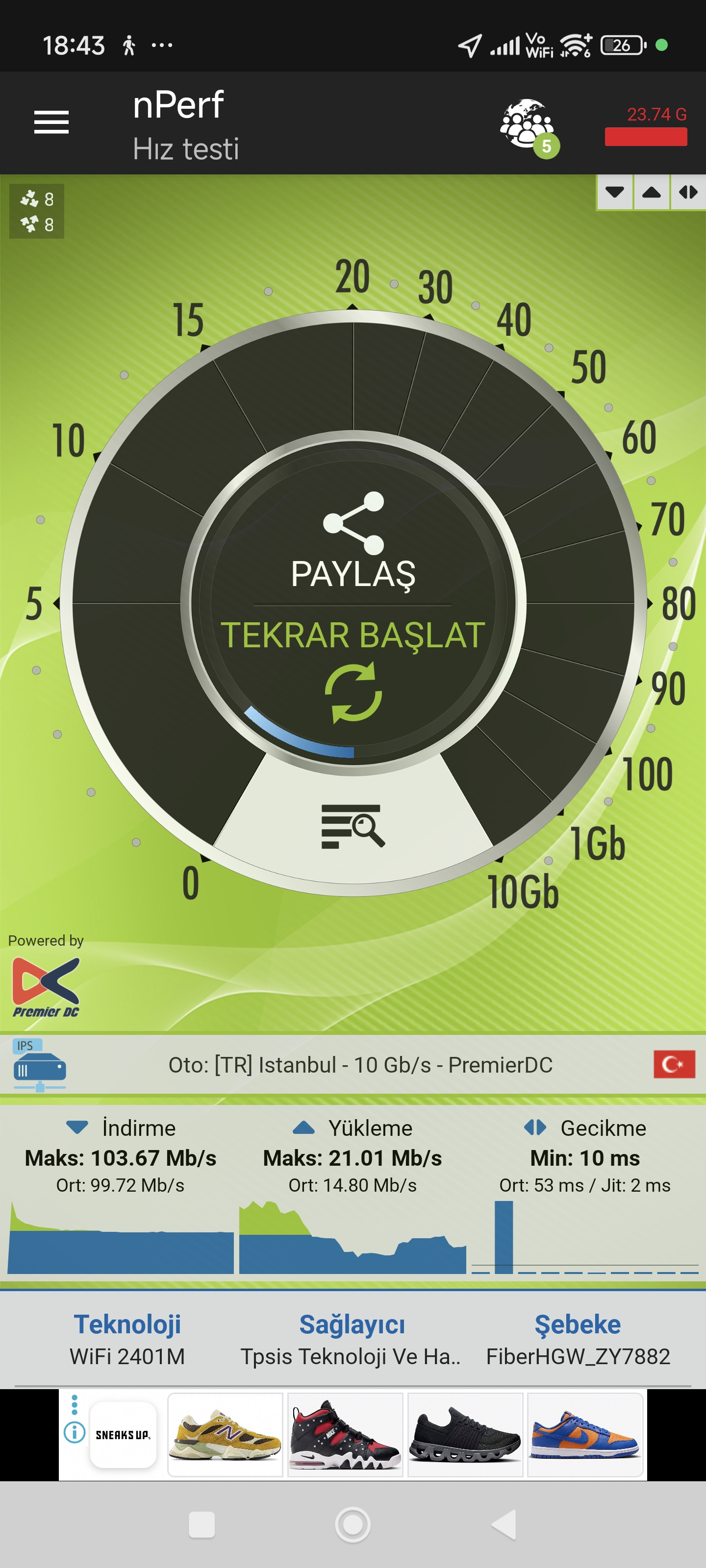
Task: Open the detailed results list icon
Action: [353, 826]
